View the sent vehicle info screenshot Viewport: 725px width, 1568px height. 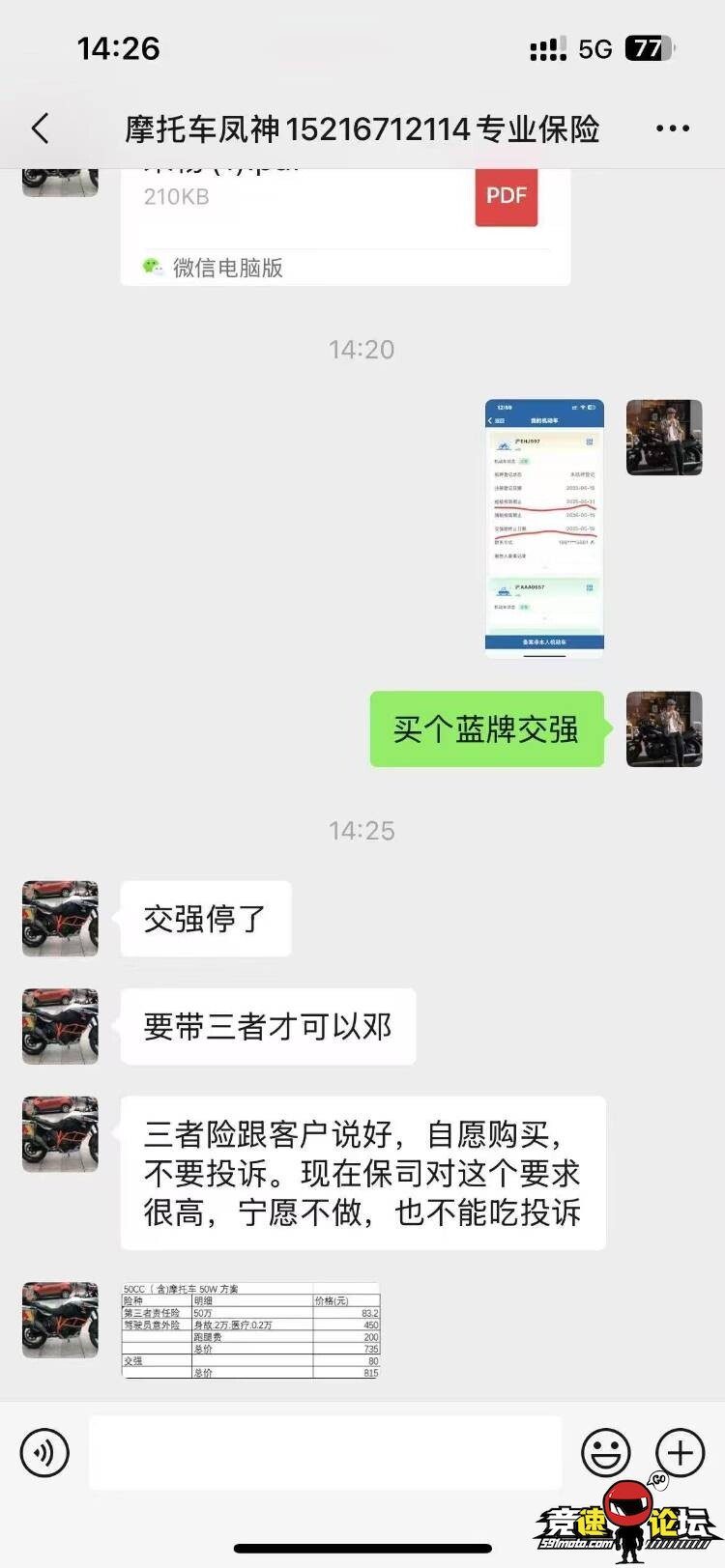(x=544, y=527)
